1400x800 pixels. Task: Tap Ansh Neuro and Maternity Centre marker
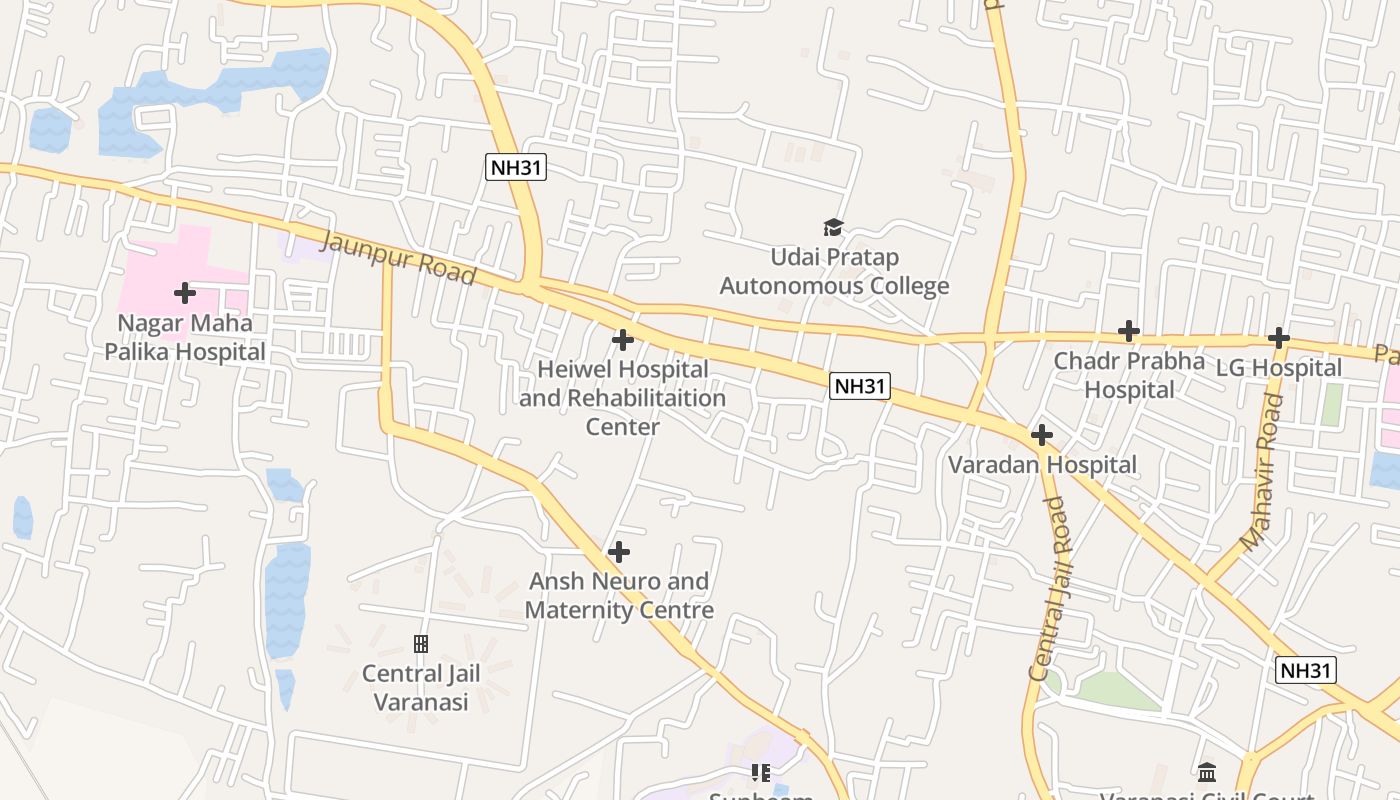619,552
